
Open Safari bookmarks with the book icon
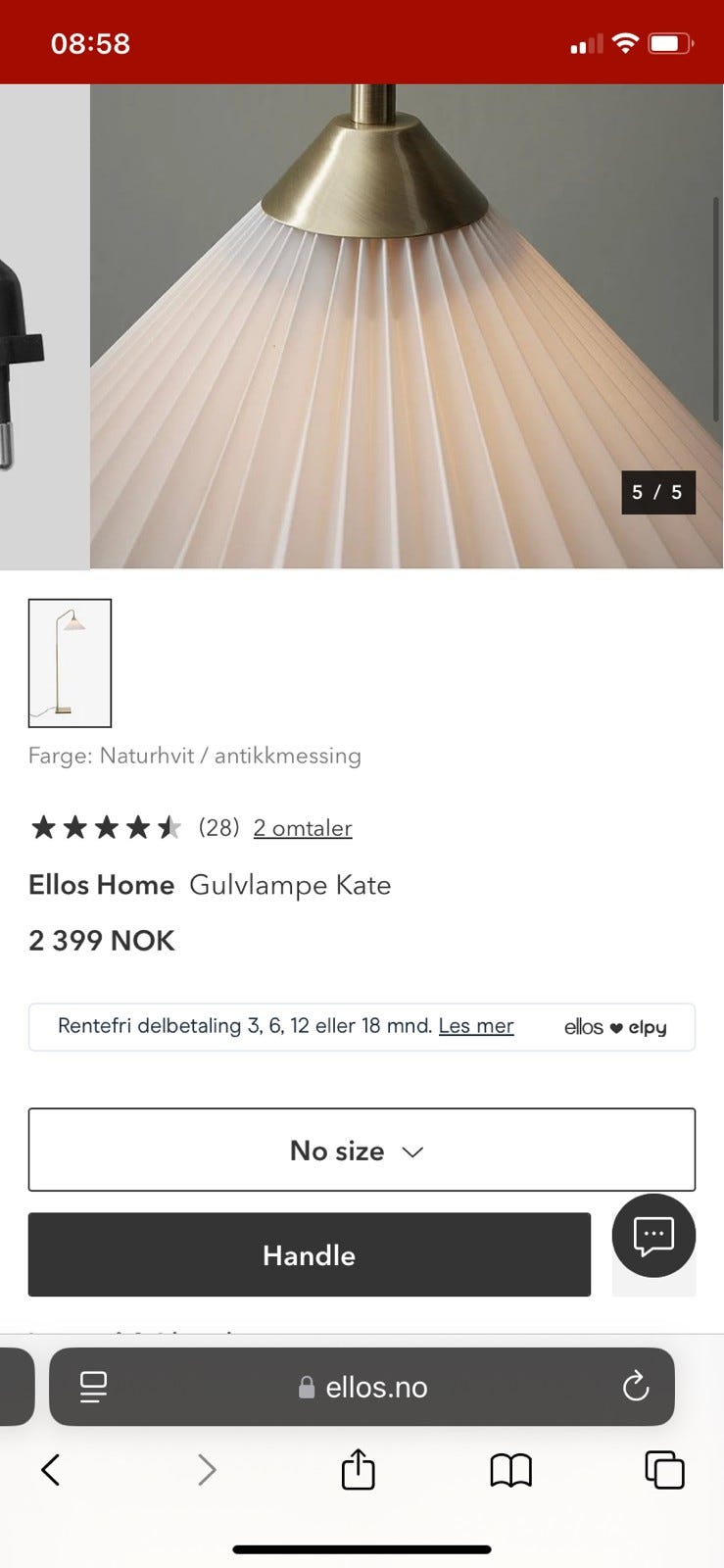click(x=511, y=1470)
